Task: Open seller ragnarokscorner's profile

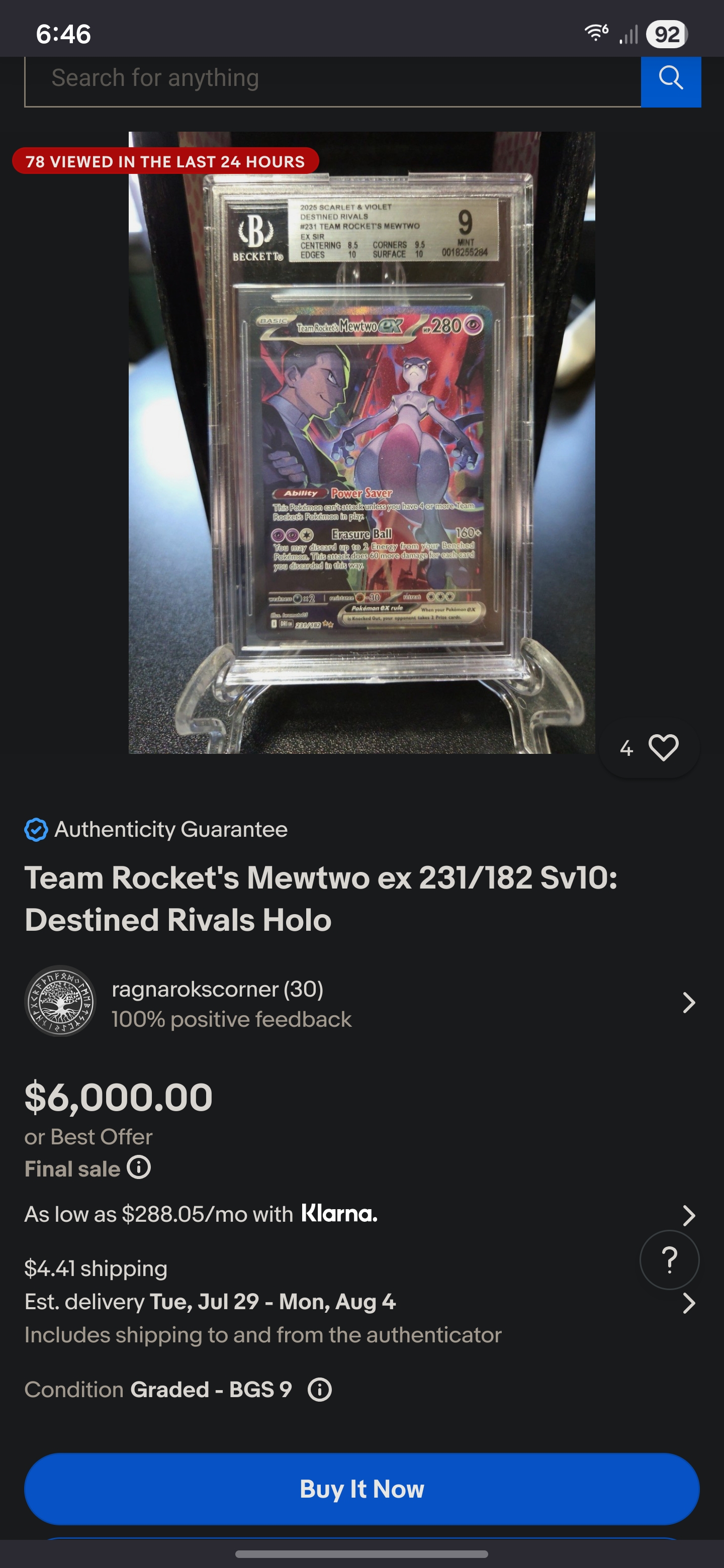Action: [361, 1001]
